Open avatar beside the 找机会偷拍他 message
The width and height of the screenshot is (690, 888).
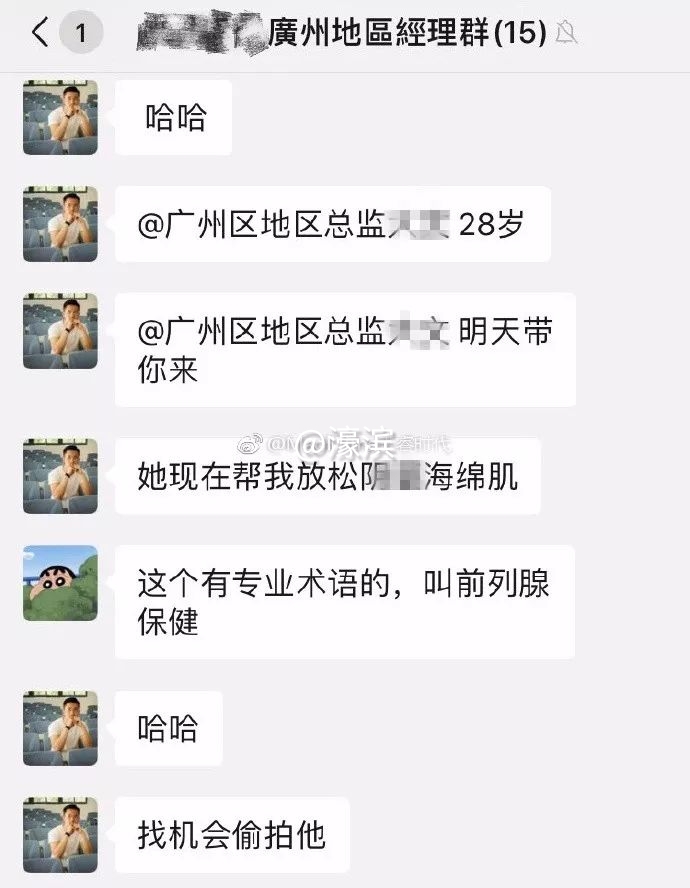tap(60, 834)
